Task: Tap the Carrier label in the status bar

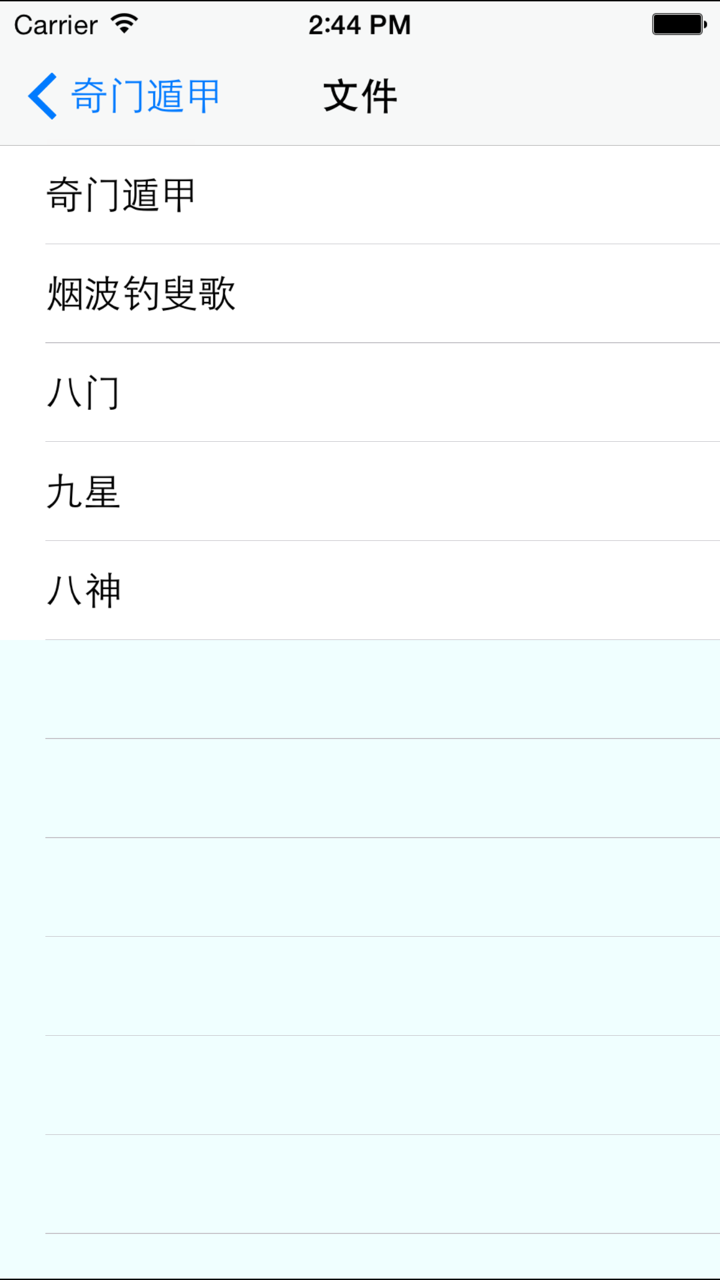Action: click(55, 25)
